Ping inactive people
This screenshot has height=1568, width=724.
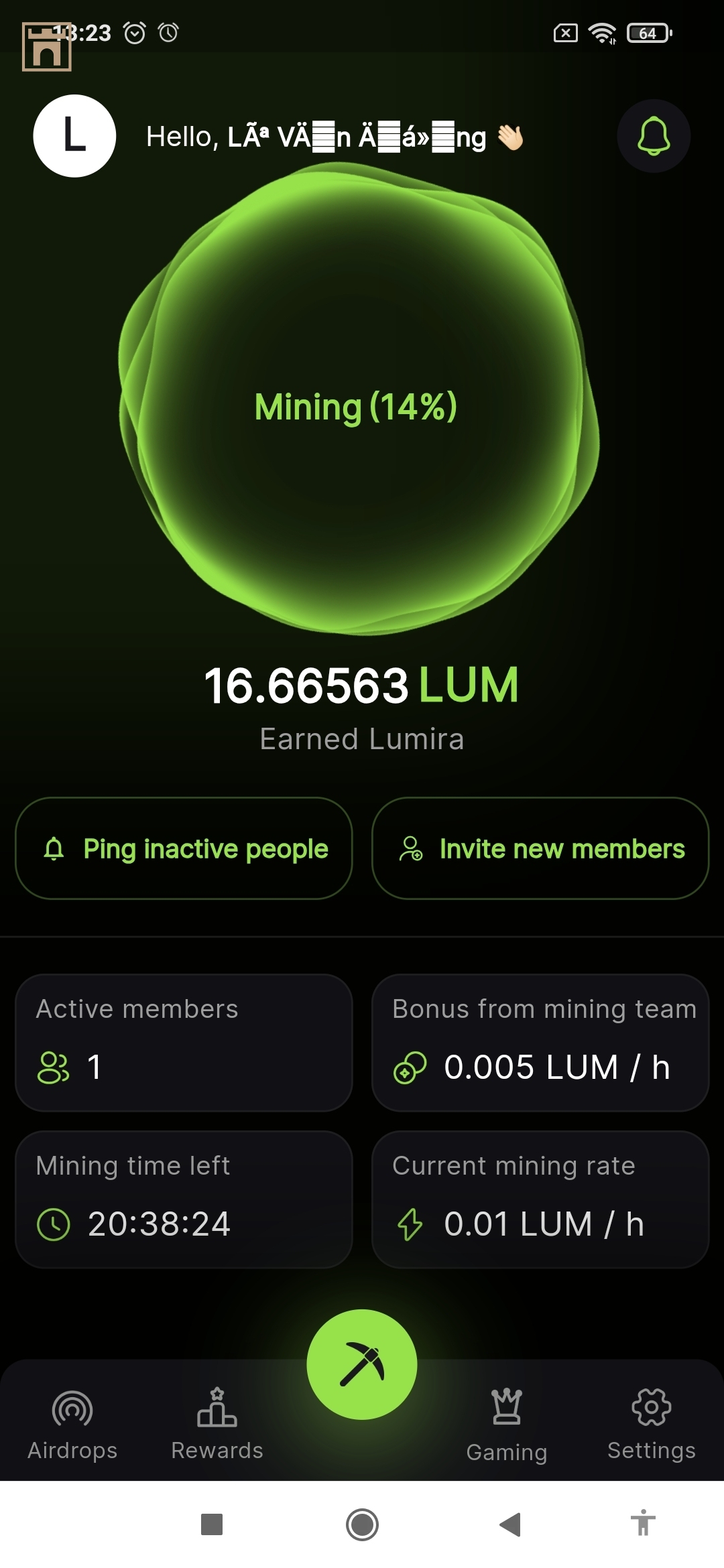[184, 848]
